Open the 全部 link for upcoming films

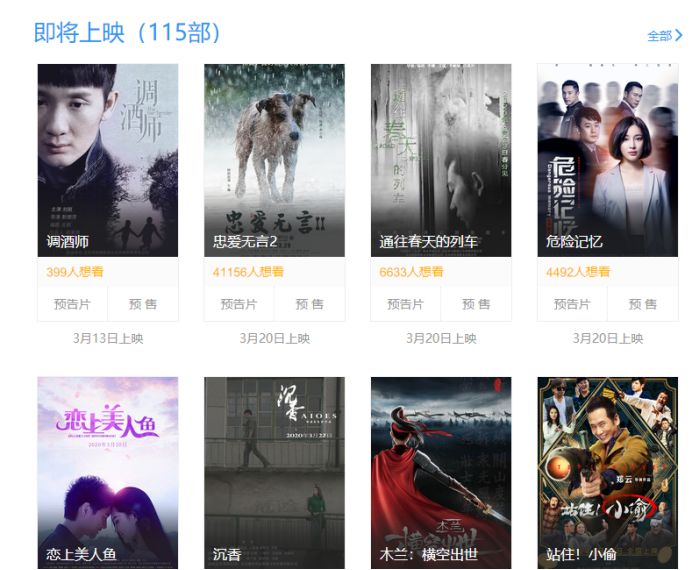pos(664,36)
